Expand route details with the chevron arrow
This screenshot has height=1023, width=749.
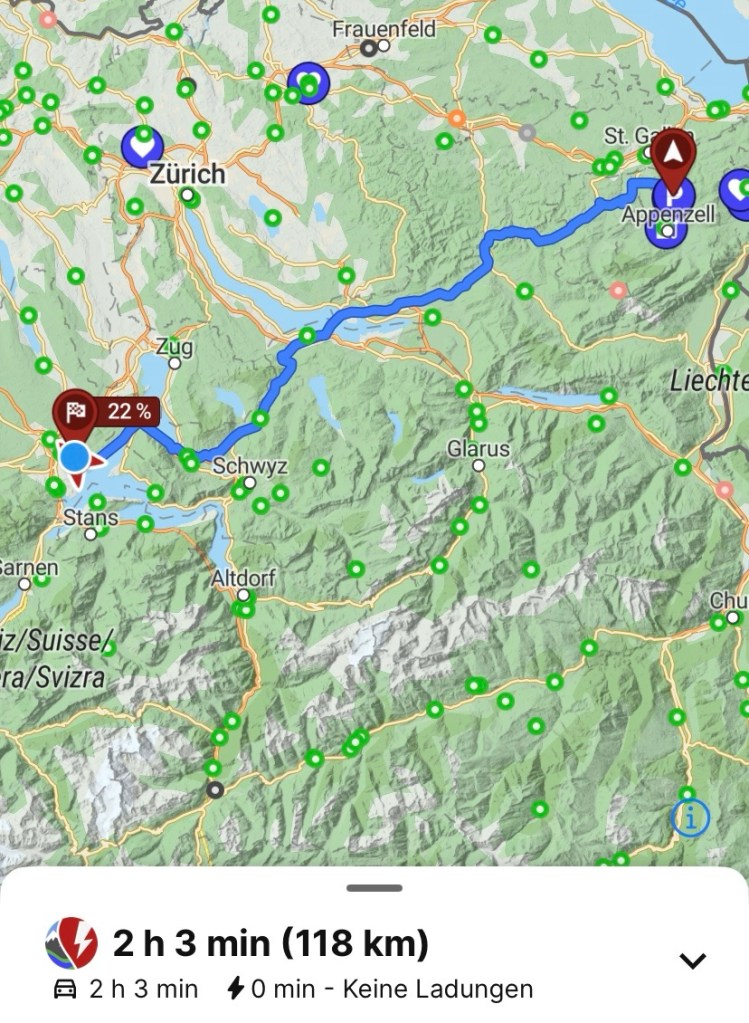(692, 961)
